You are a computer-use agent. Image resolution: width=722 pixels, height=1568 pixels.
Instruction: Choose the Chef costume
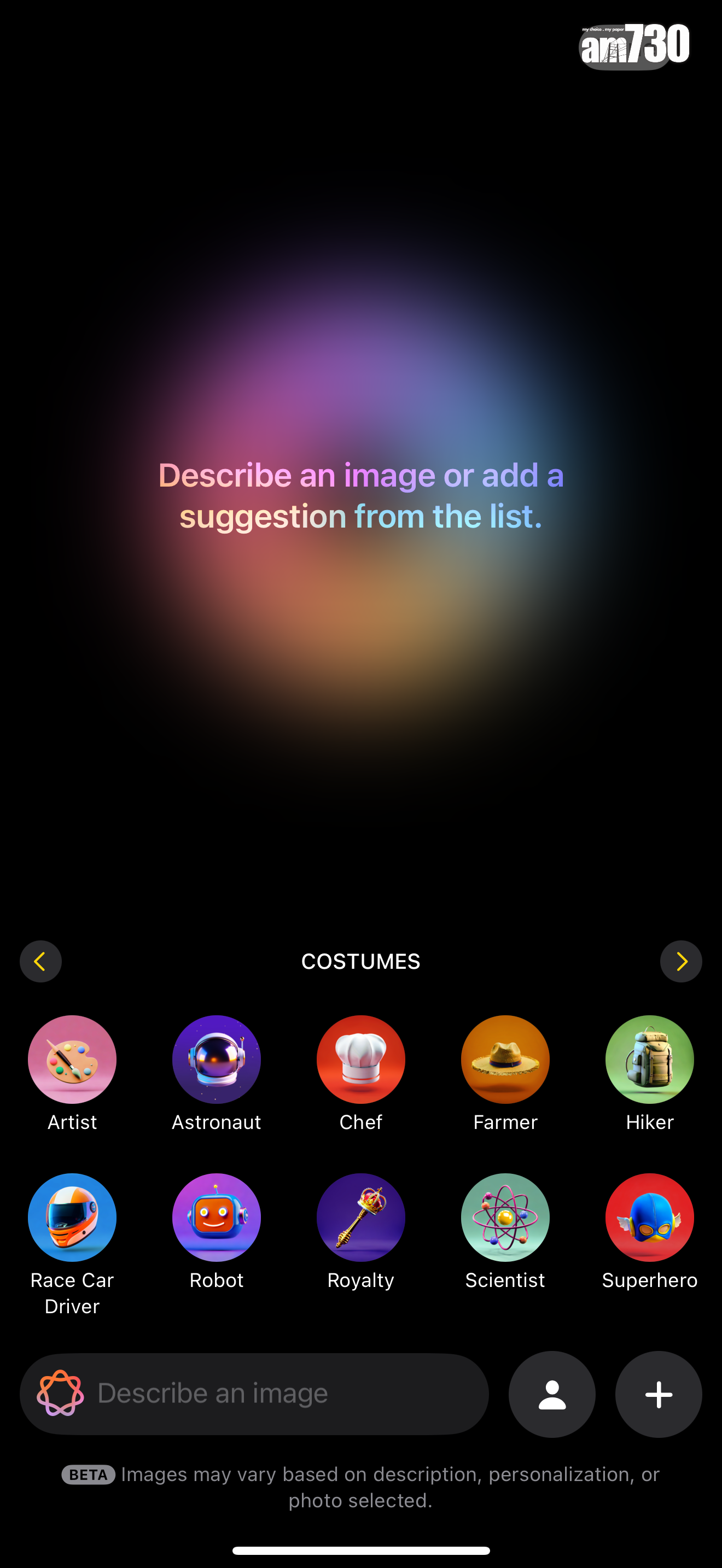point(360,1059)
